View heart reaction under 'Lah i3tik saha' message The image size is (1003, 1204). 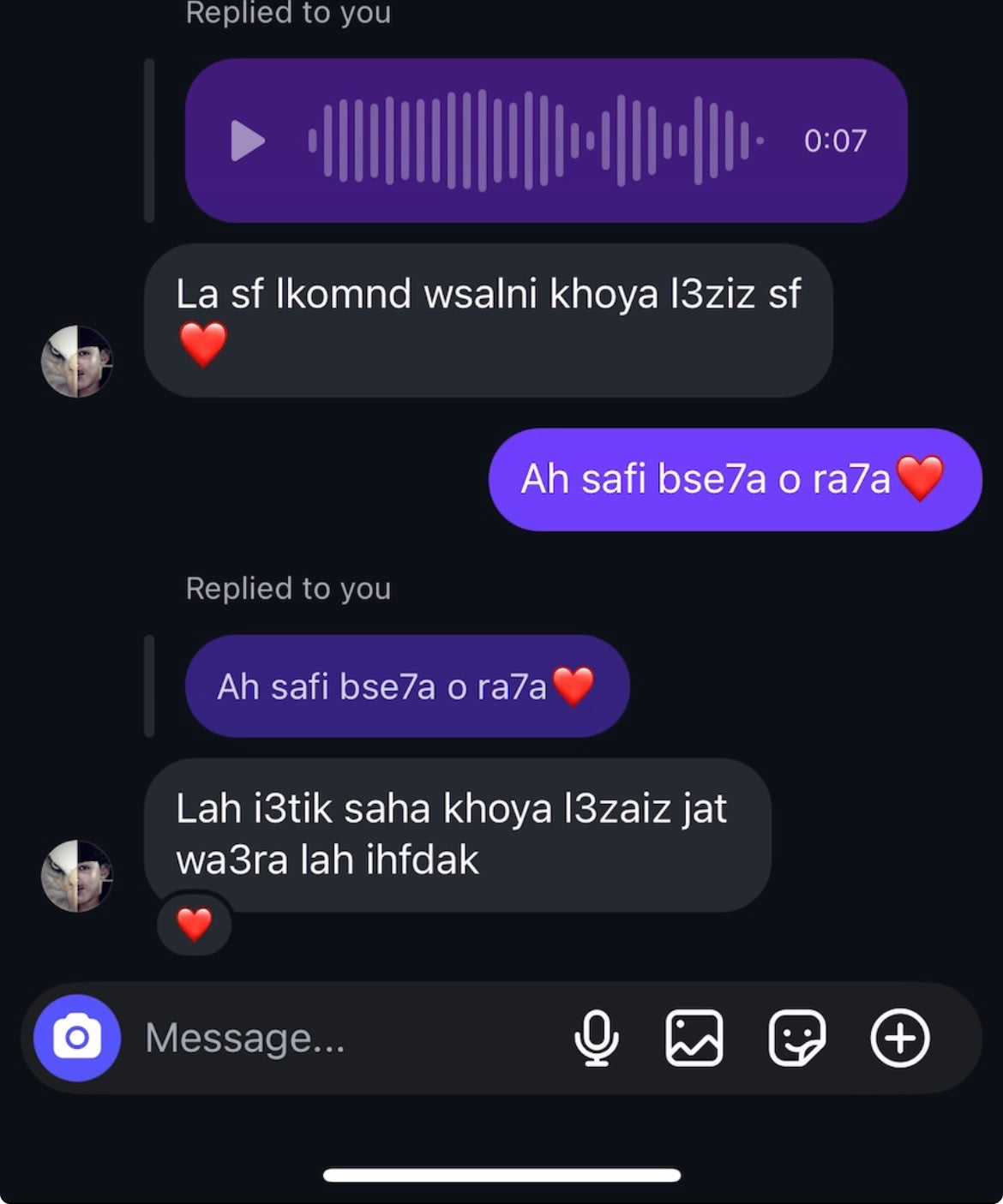pos(195,925)
